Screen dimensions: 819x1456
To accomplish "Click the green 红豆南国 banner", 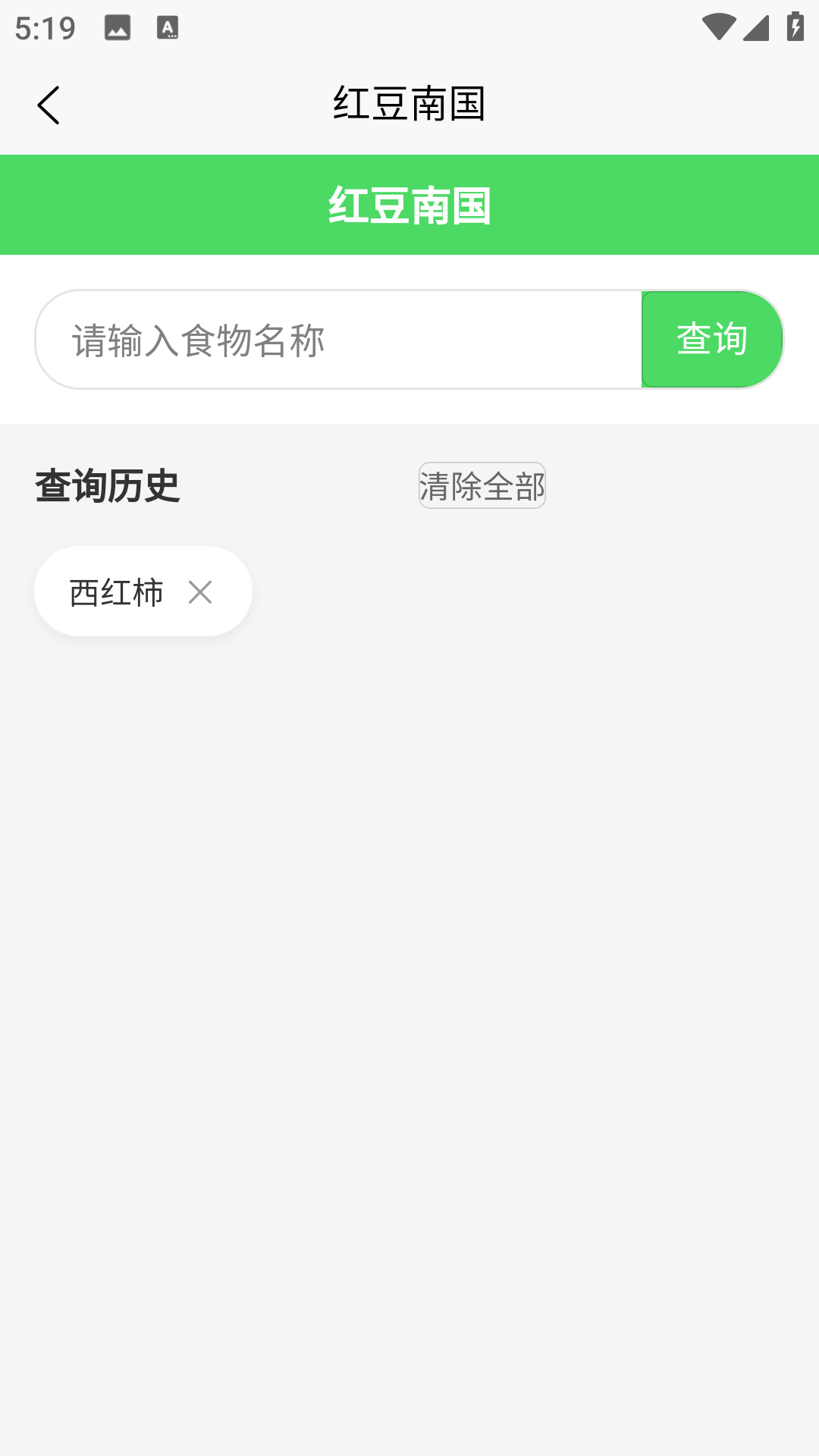I will [409, 204].
